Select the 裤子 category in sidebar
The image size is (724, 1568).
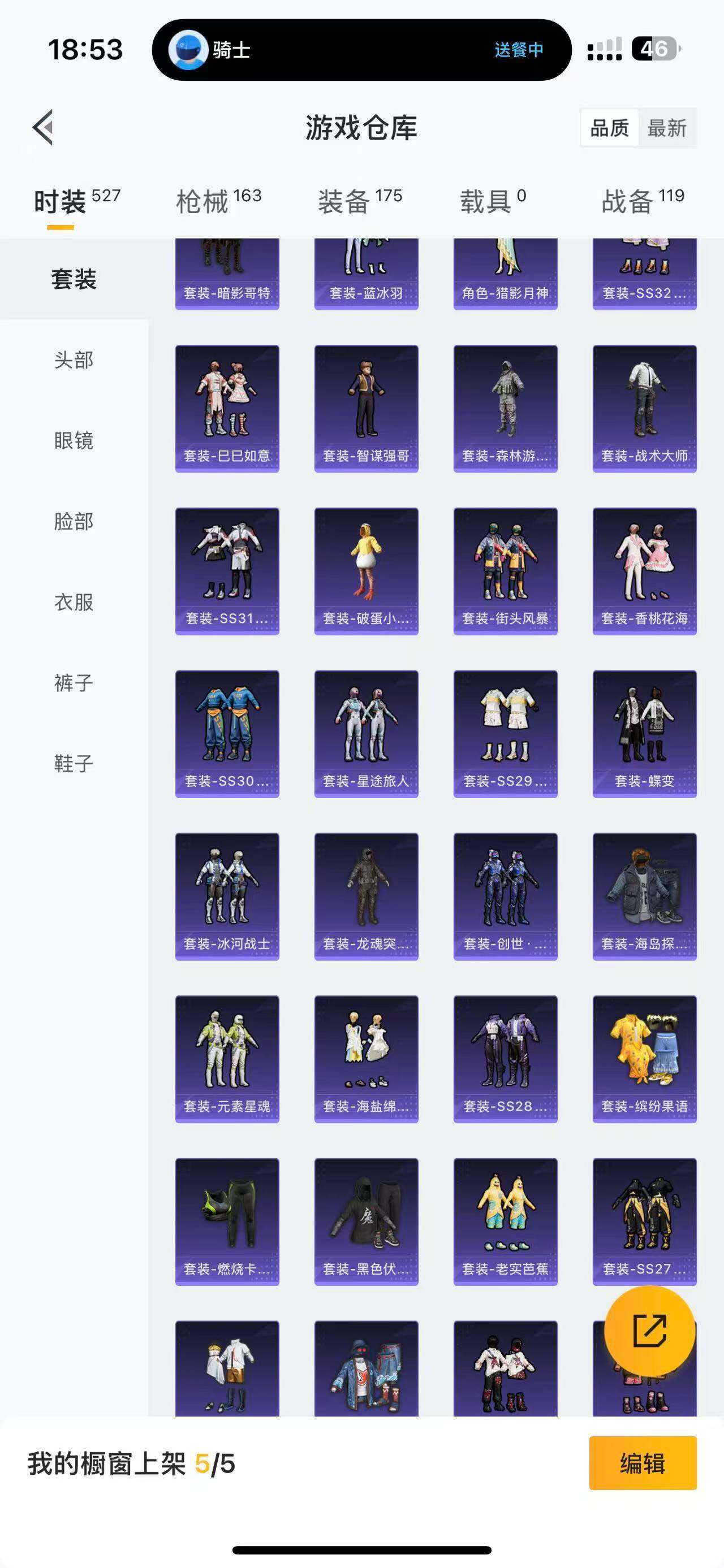pyautogui.click(x=74, y=682)
